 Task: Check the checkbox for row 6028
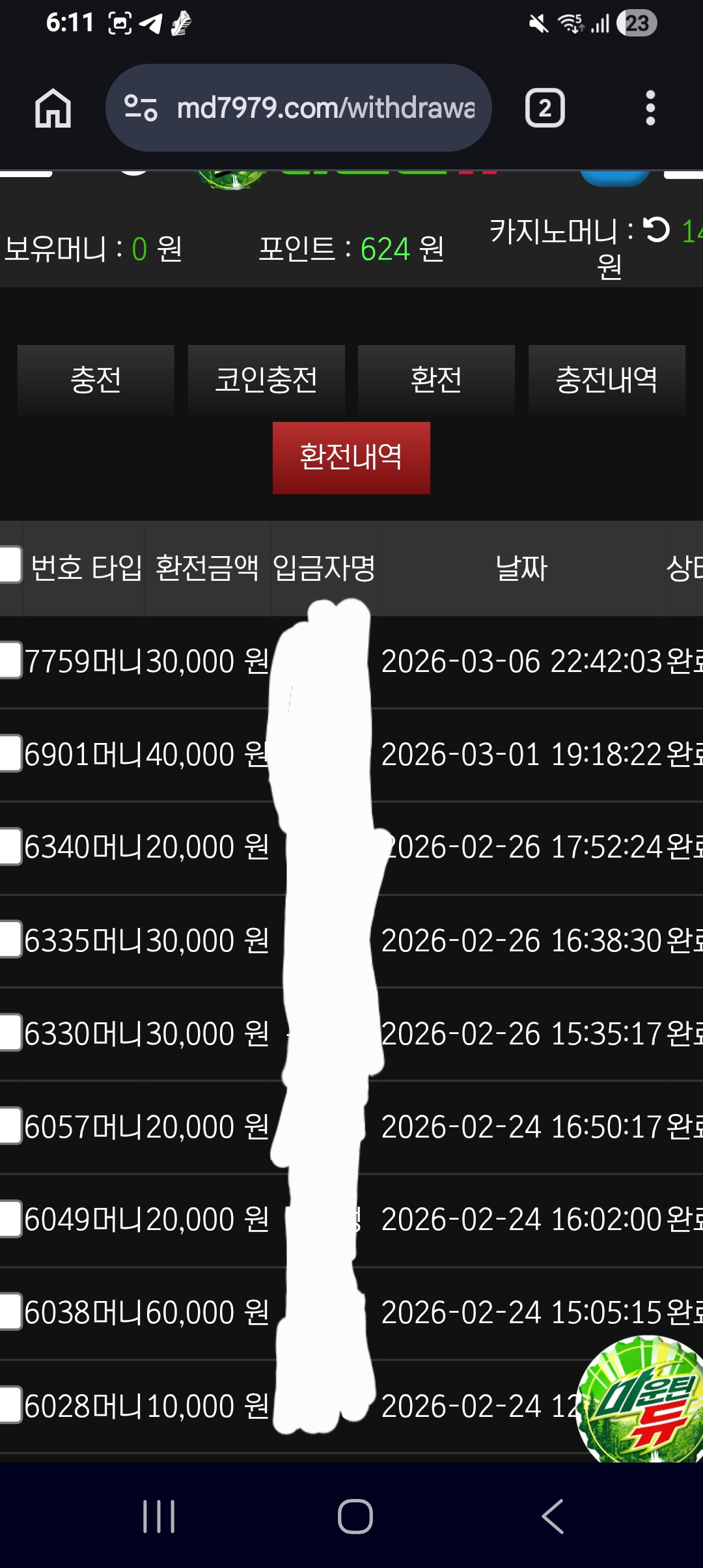(10, 1403)
